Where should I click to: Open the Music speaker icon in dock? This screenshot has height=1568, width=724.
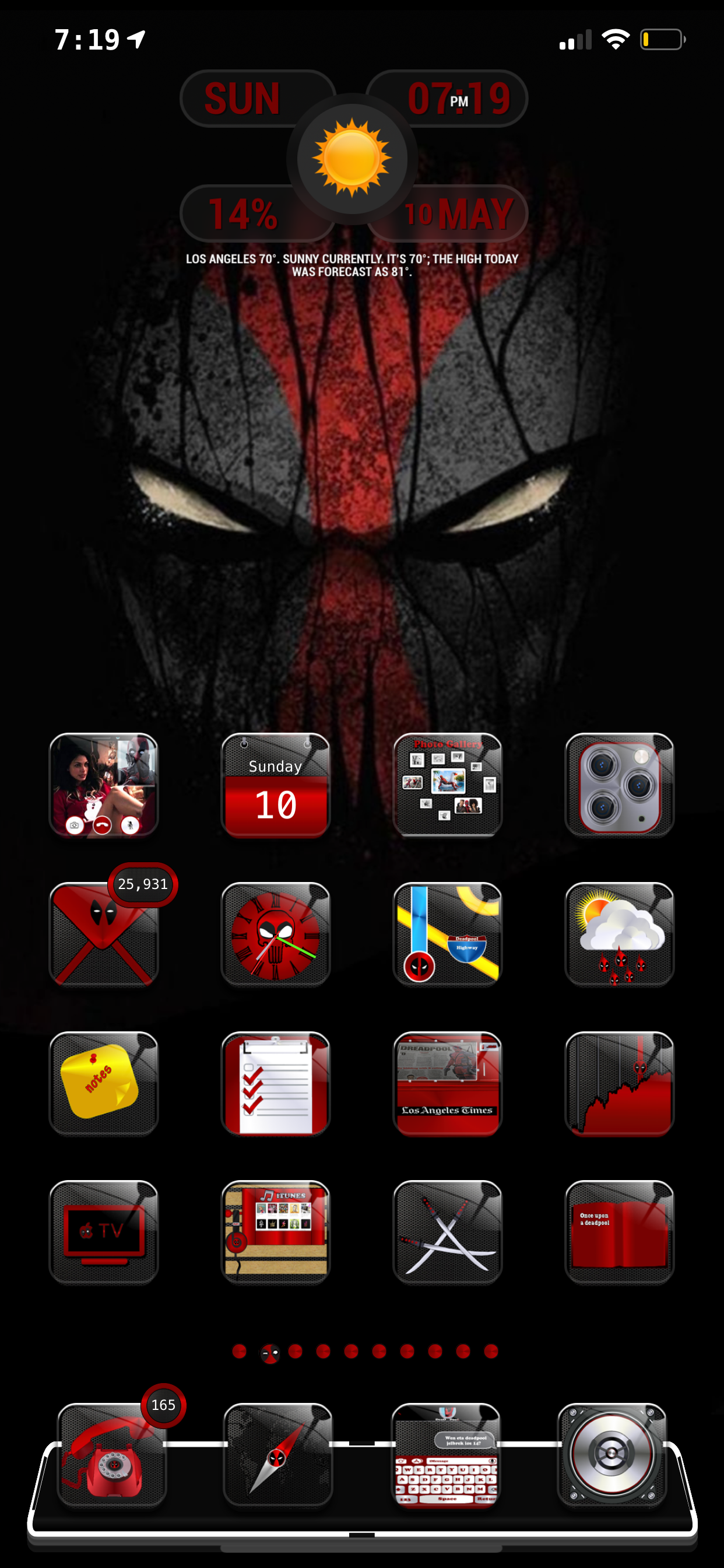612,1455
